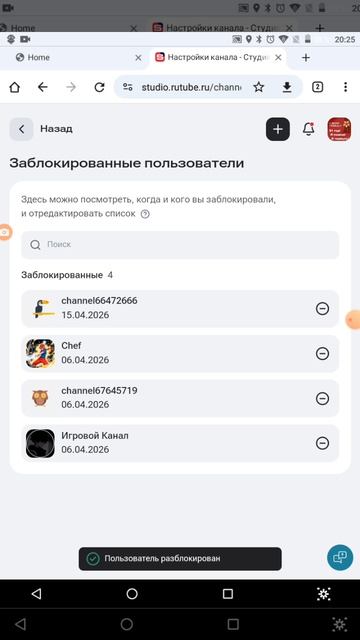Viewport: 360px width, 640px height.
Task: Open the tab switcher showing 2 tabs
Action: [x=318, y=87]
